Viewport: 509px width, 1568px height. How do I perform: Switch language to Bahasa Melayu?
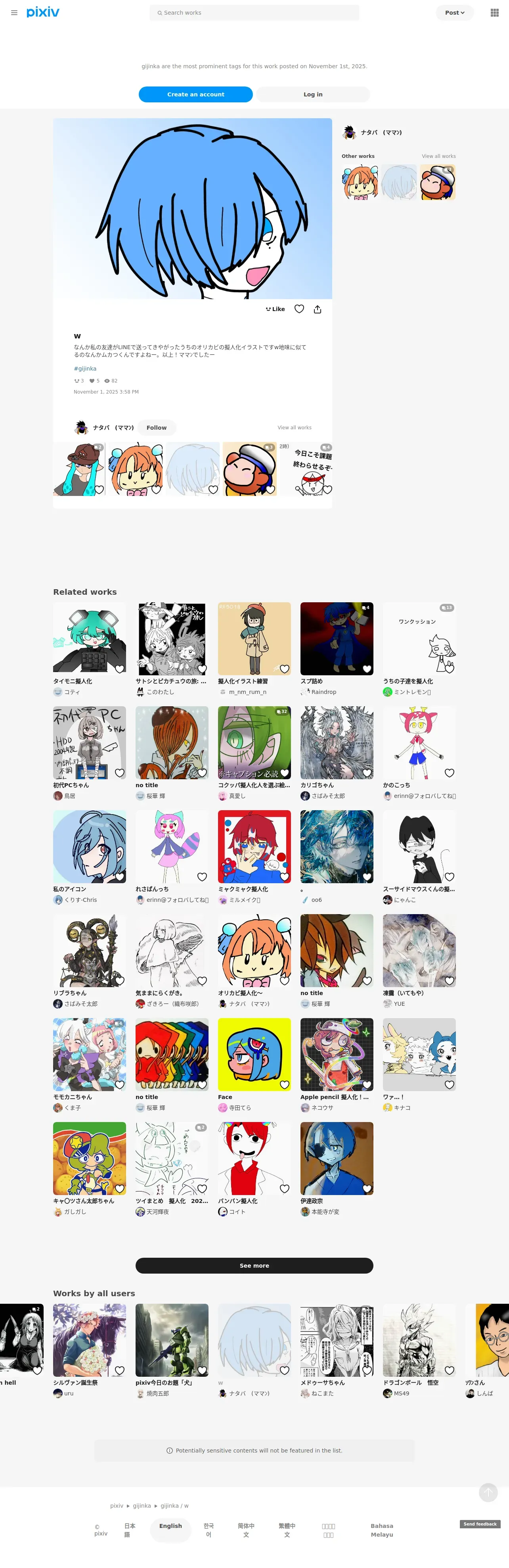click(x=382, y=1530)
